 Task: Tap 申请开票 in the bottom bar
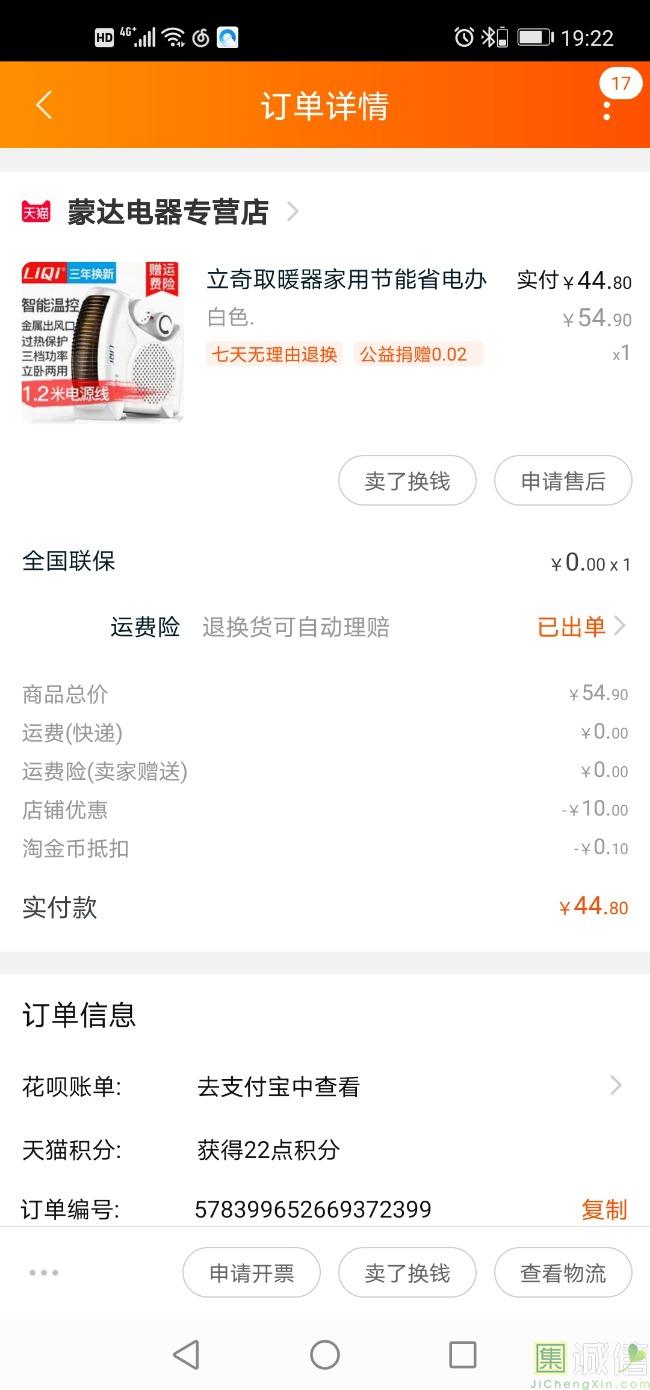coord(251,1273)
